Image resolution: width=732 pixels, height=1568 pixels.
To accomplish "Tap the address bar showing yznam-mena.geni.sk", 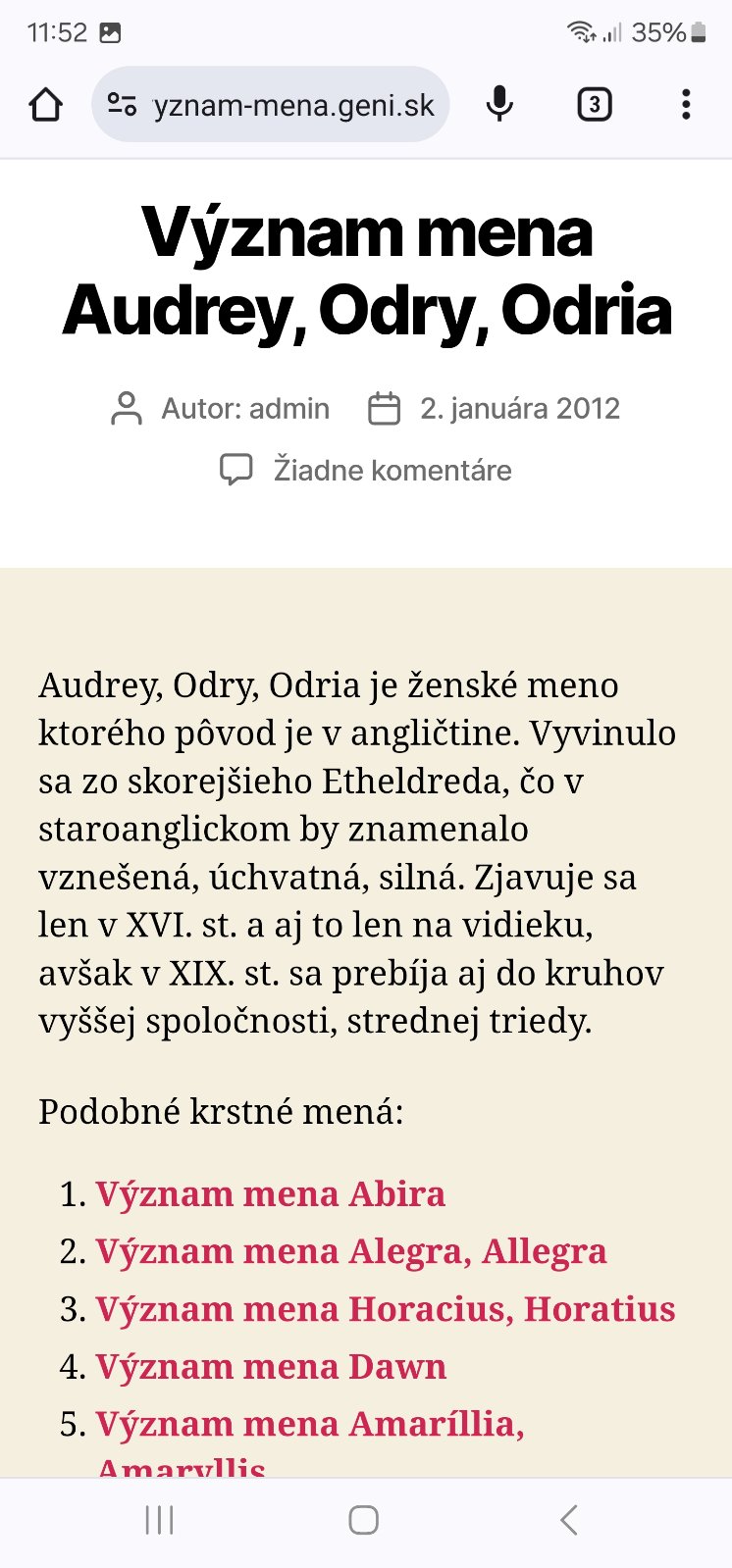I will 292,105.
